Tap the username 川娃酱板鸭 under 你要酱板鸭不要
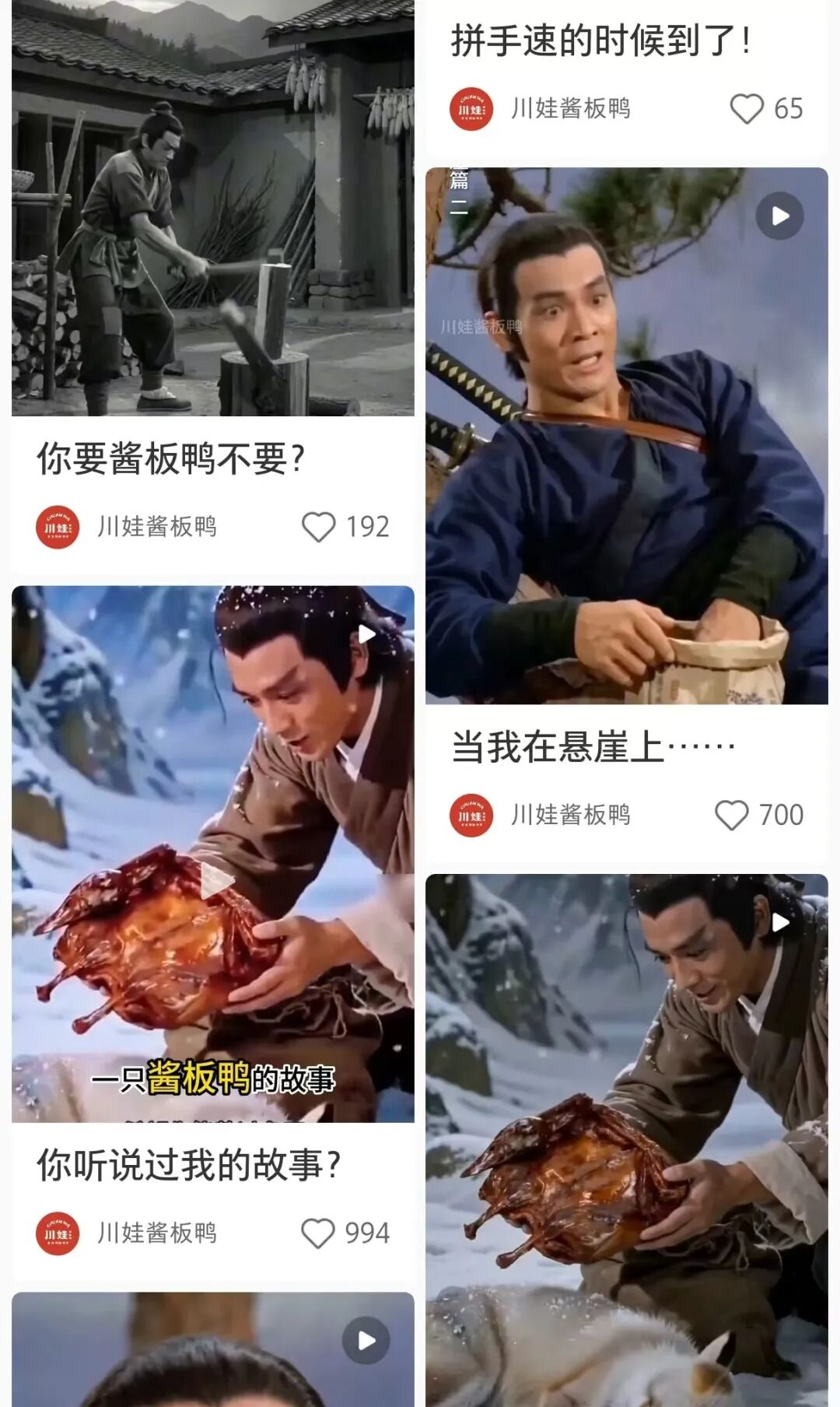 [x=159, y=526]
